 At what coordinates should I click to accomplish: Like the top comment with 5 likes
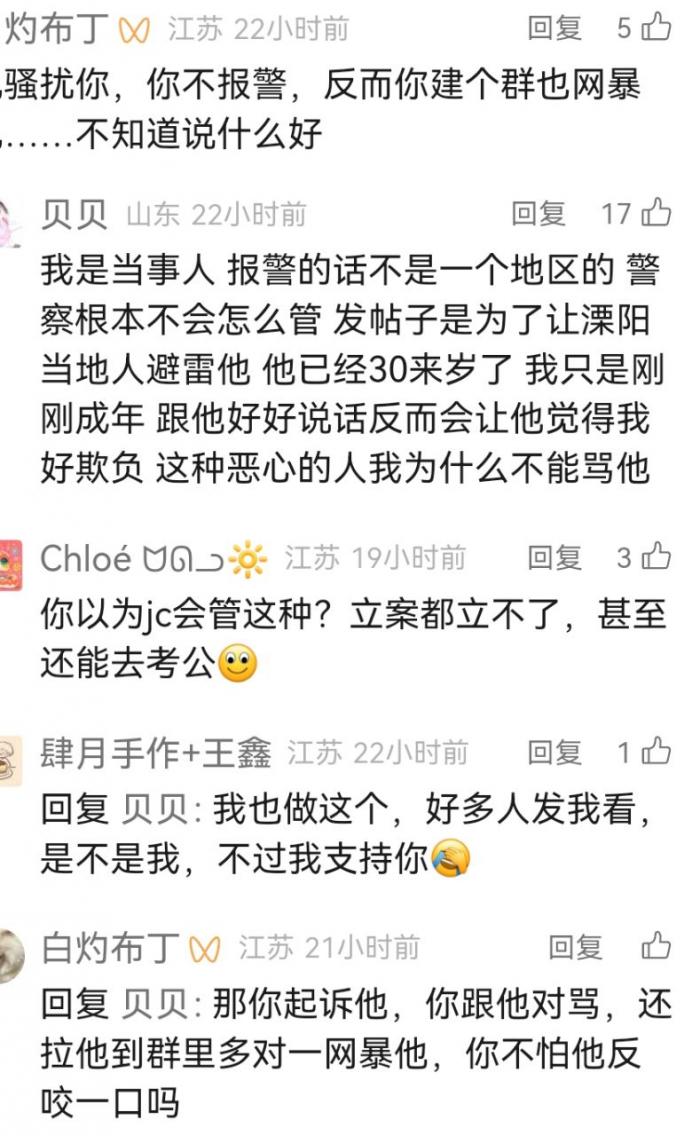(x=657, y=27)
